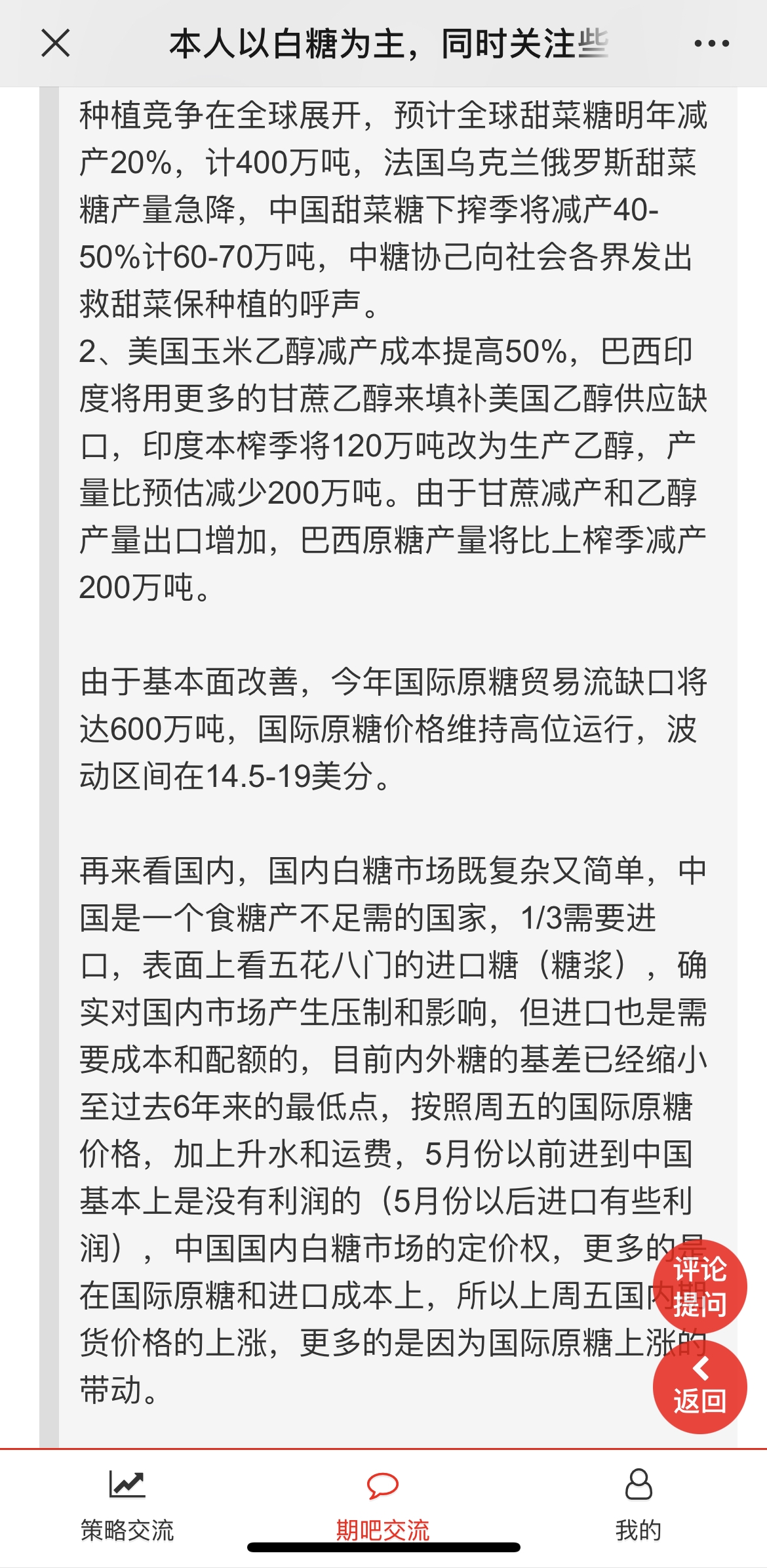Tap the red 返回 floating button
Viewport: 767px width, 1568px height.
[x=699, y=1386]
